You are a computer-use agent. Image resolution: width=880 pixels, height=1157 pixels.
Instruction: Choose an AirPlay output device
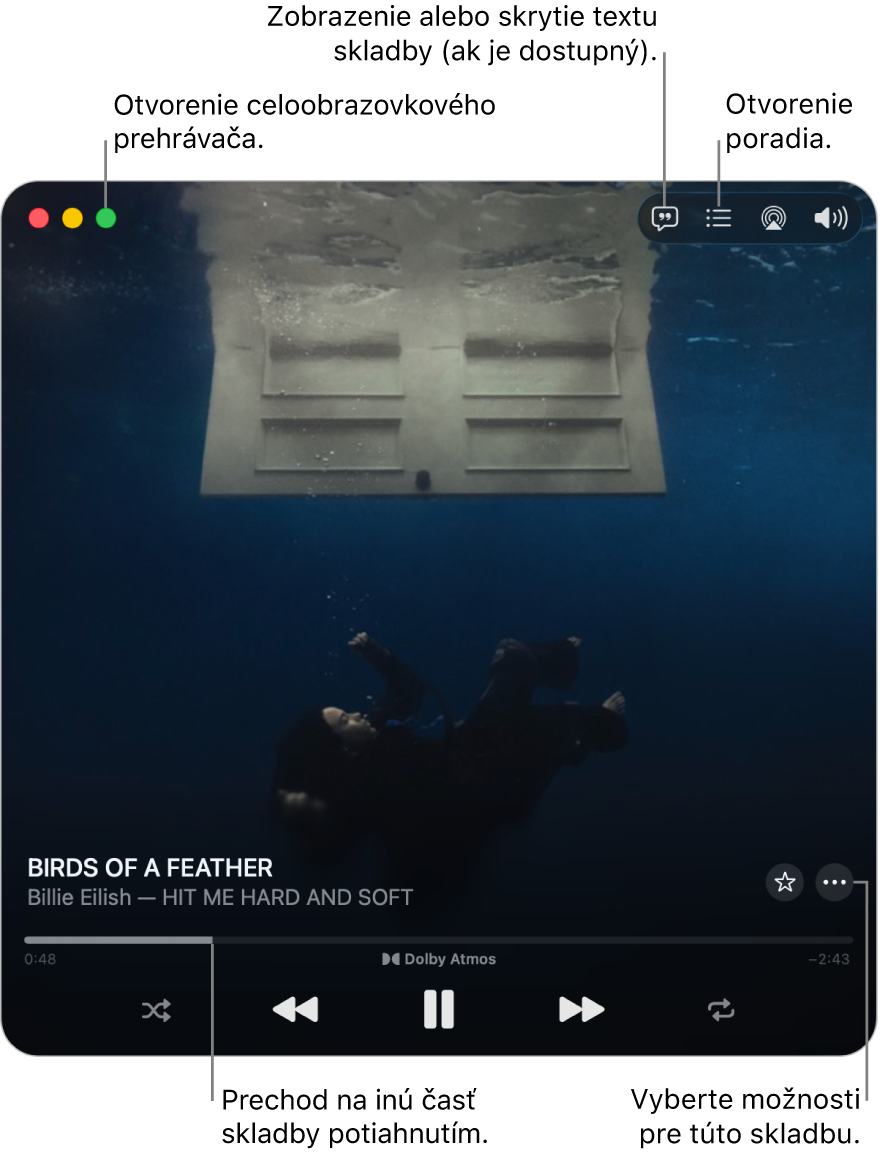773,218
